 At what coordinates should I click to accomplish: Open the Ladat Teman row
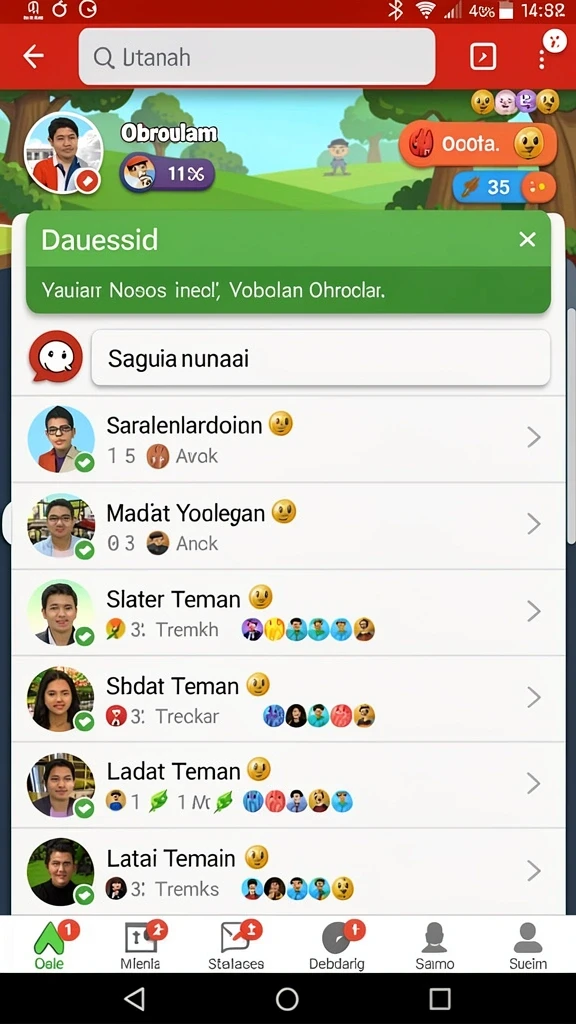[288, 785]
